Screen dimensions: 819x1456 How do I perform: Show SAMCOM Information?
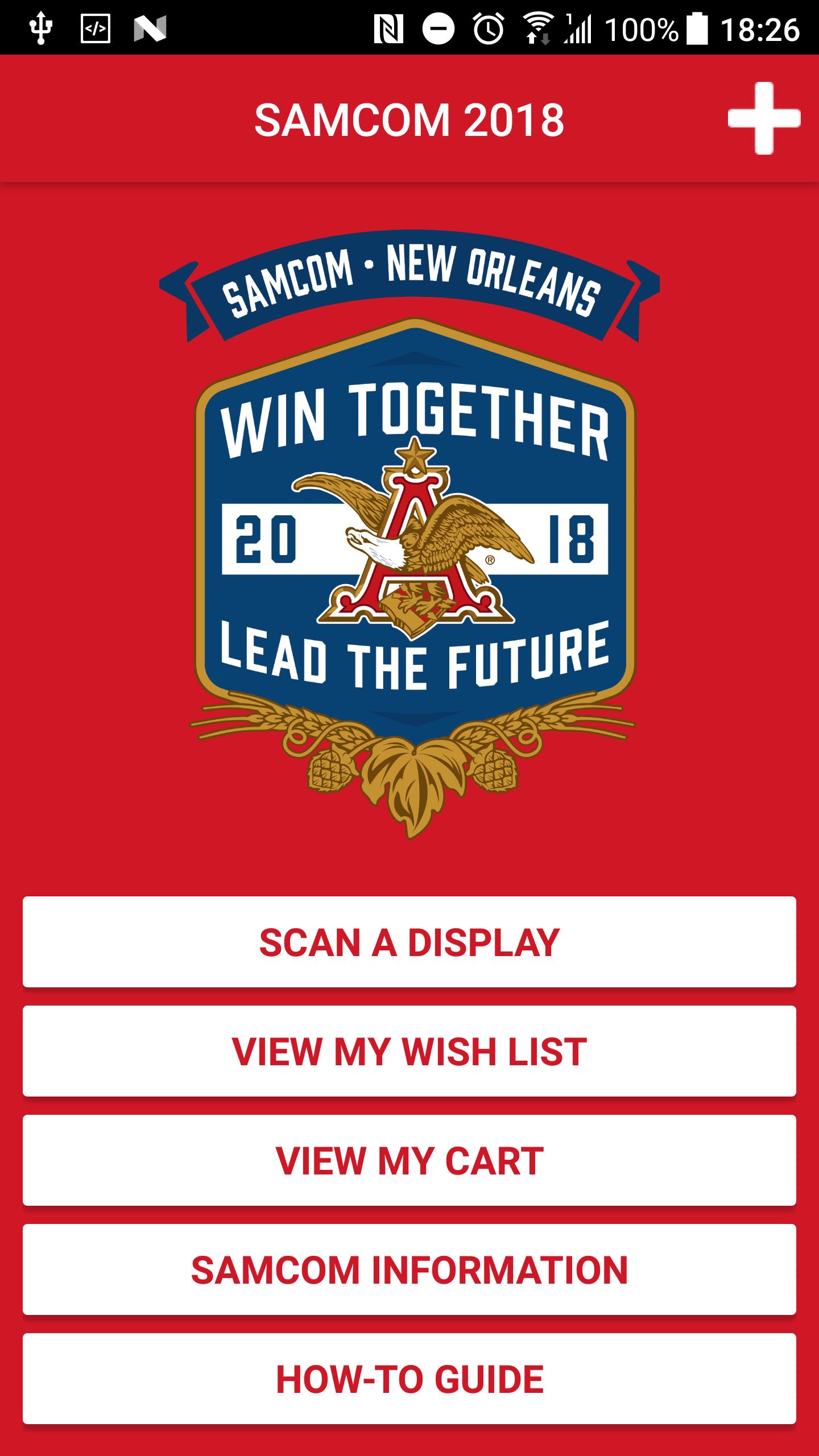click(409, 1270)
